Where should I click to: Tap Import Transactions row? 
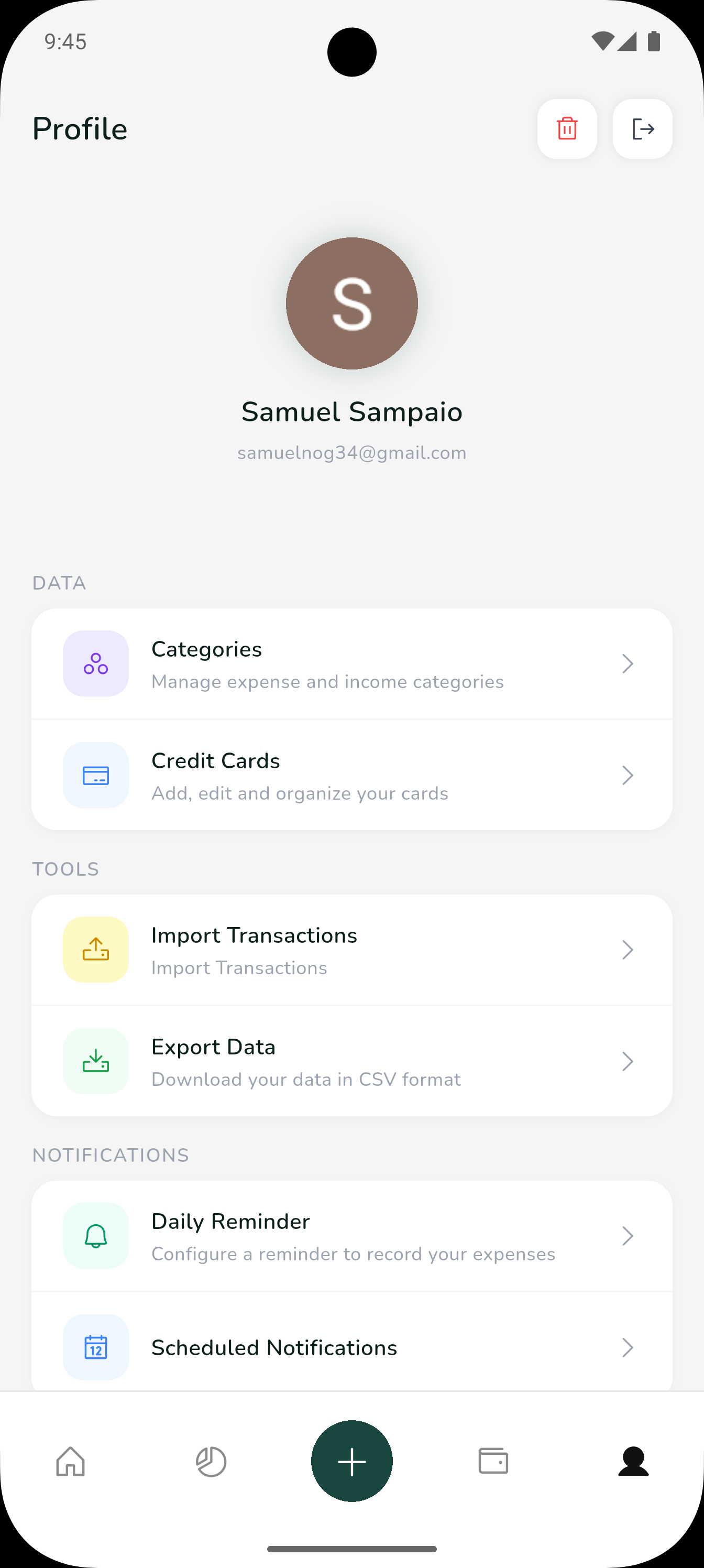[x=351, y=950]
